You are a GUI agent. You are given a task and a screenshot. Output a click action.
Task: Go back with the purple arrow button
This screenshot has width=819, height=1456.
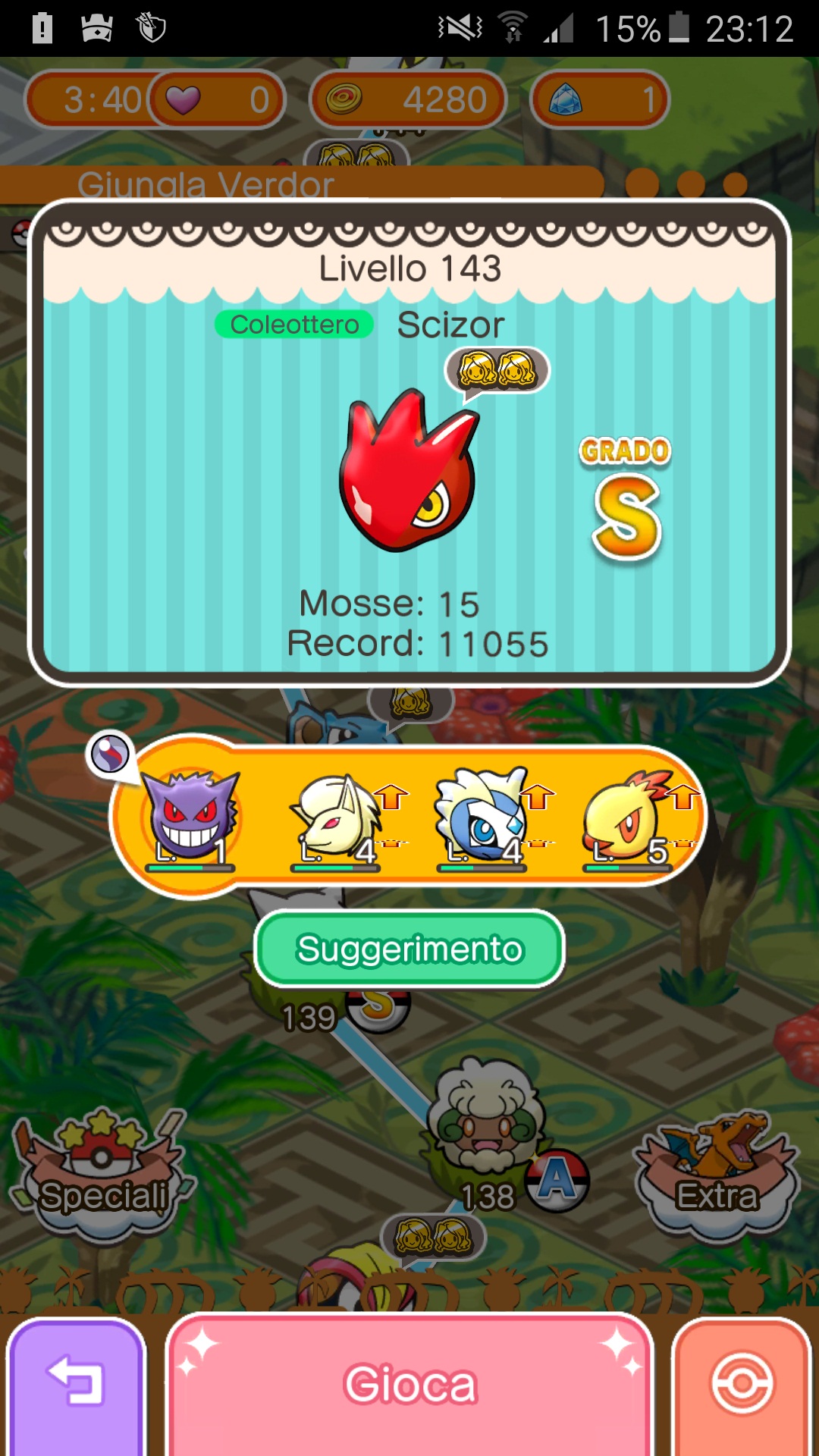(x=76, y=1385)
